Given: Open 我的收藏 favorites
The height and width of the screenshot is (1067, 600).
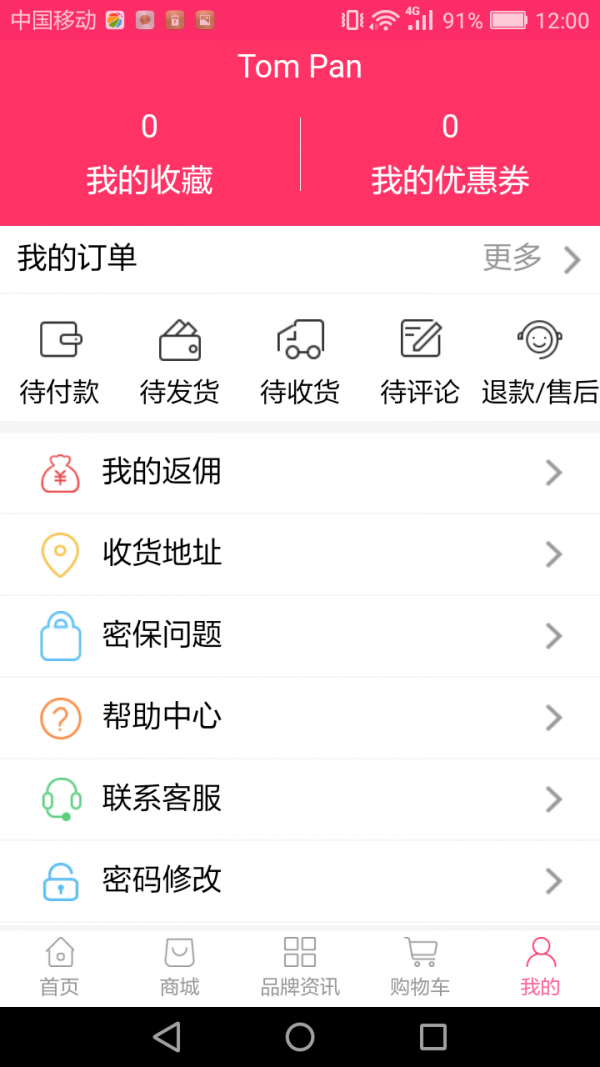Looking at the screenshot, I should (149, 155).
